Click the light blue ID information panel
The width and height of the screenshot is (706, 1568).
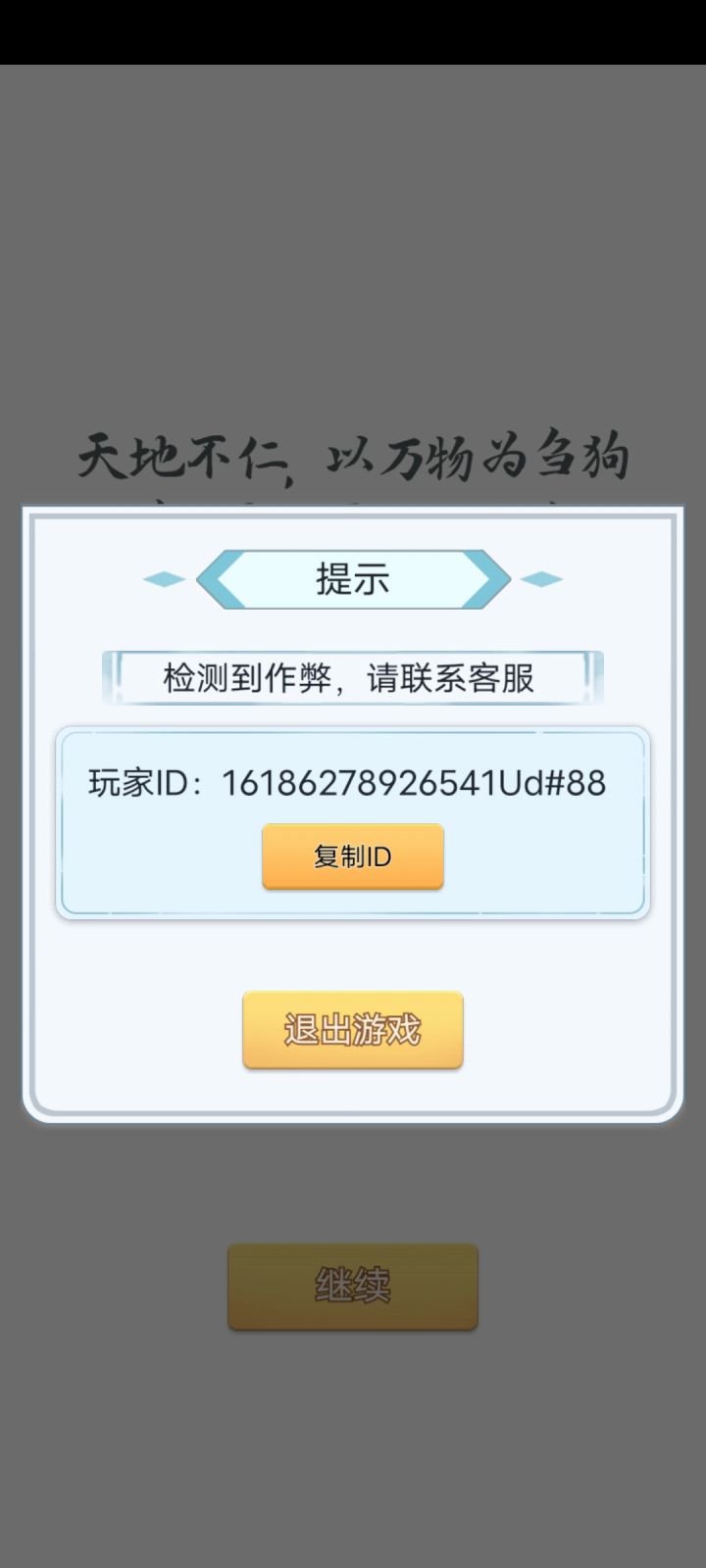coord(352,821)
